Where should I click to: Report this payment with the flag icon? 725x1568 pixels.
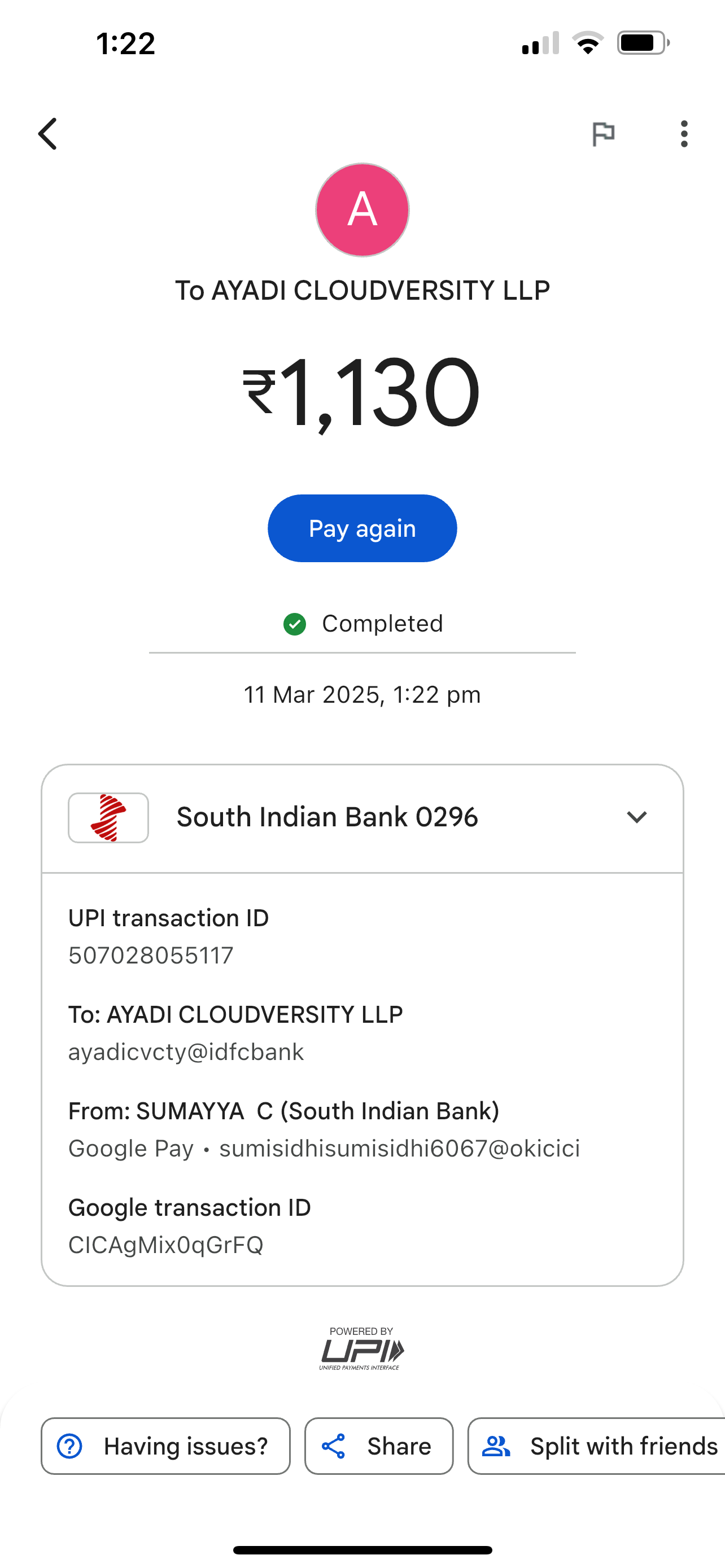(x=603, y=134)
